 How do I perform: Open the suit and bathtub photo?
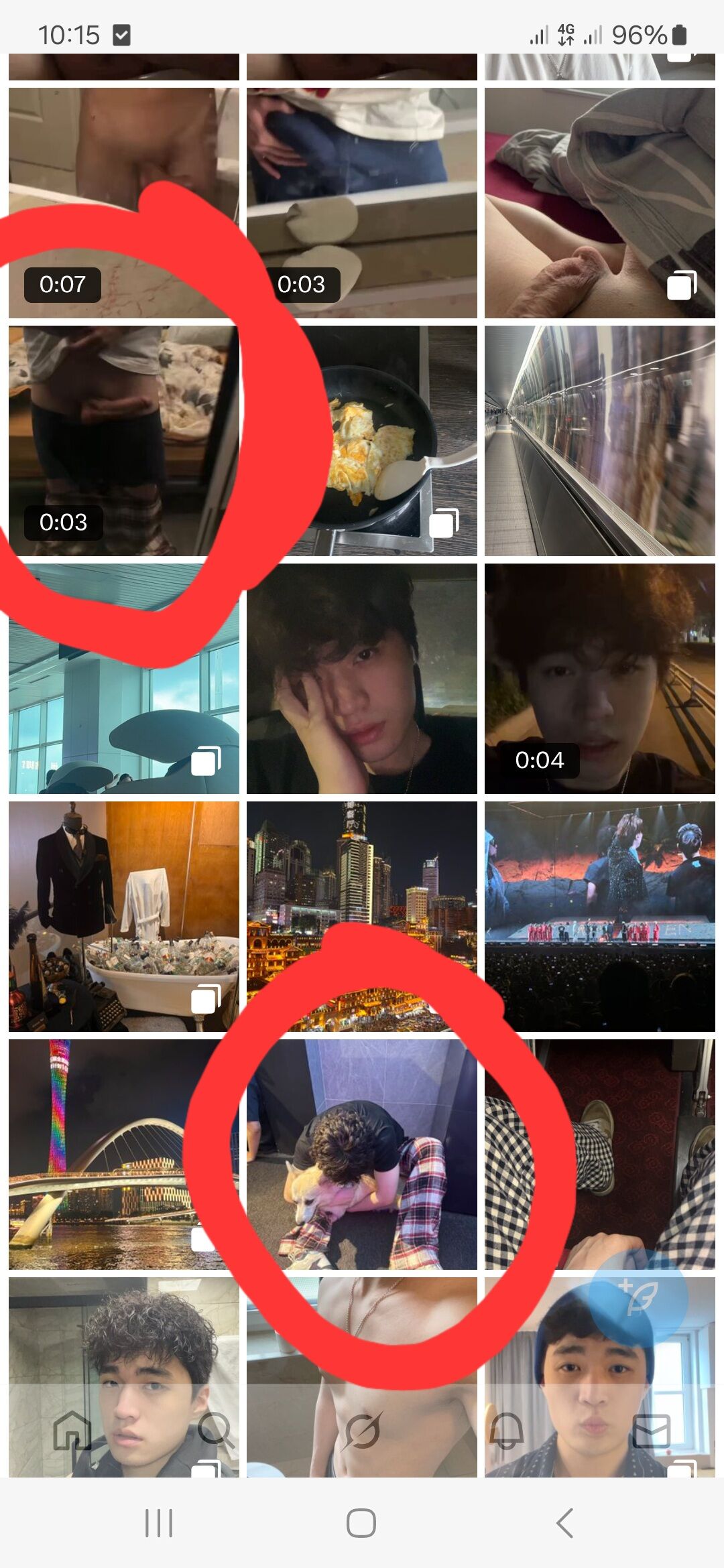[123, 916]
